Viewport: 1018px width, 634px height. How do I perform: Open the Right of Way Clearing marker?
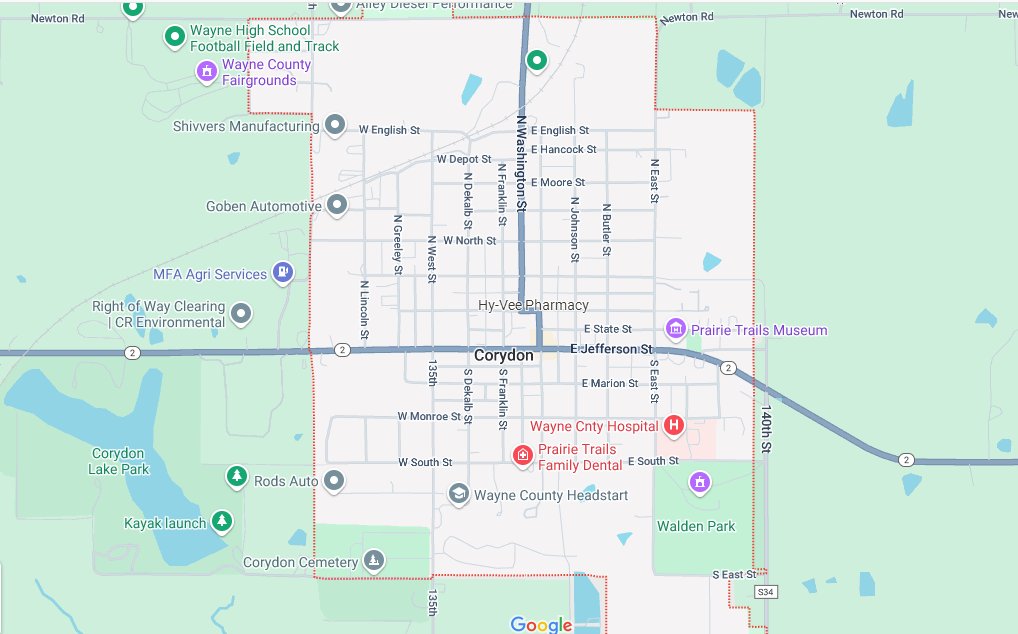[x=241, y=314]
